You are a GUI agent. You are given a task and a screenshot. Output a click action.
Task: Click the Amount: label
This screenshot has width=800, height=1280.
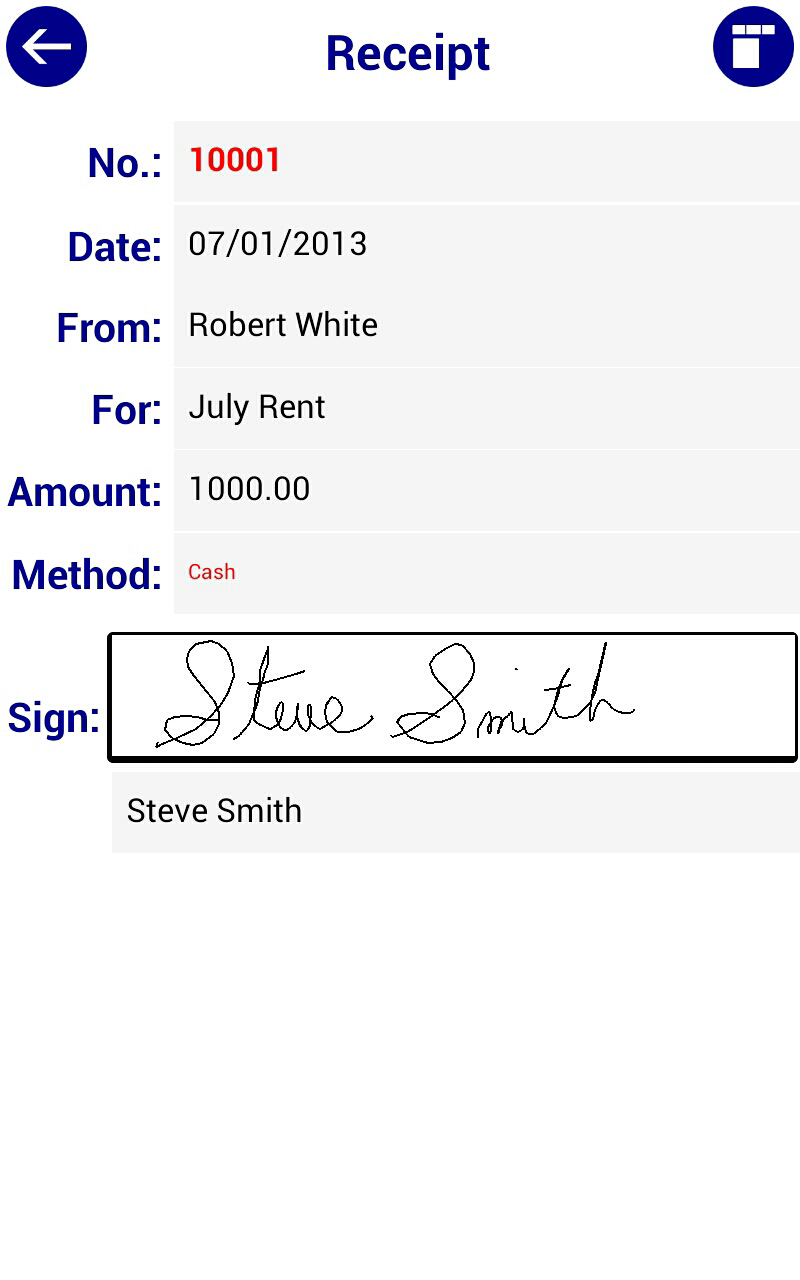[85, 491]
